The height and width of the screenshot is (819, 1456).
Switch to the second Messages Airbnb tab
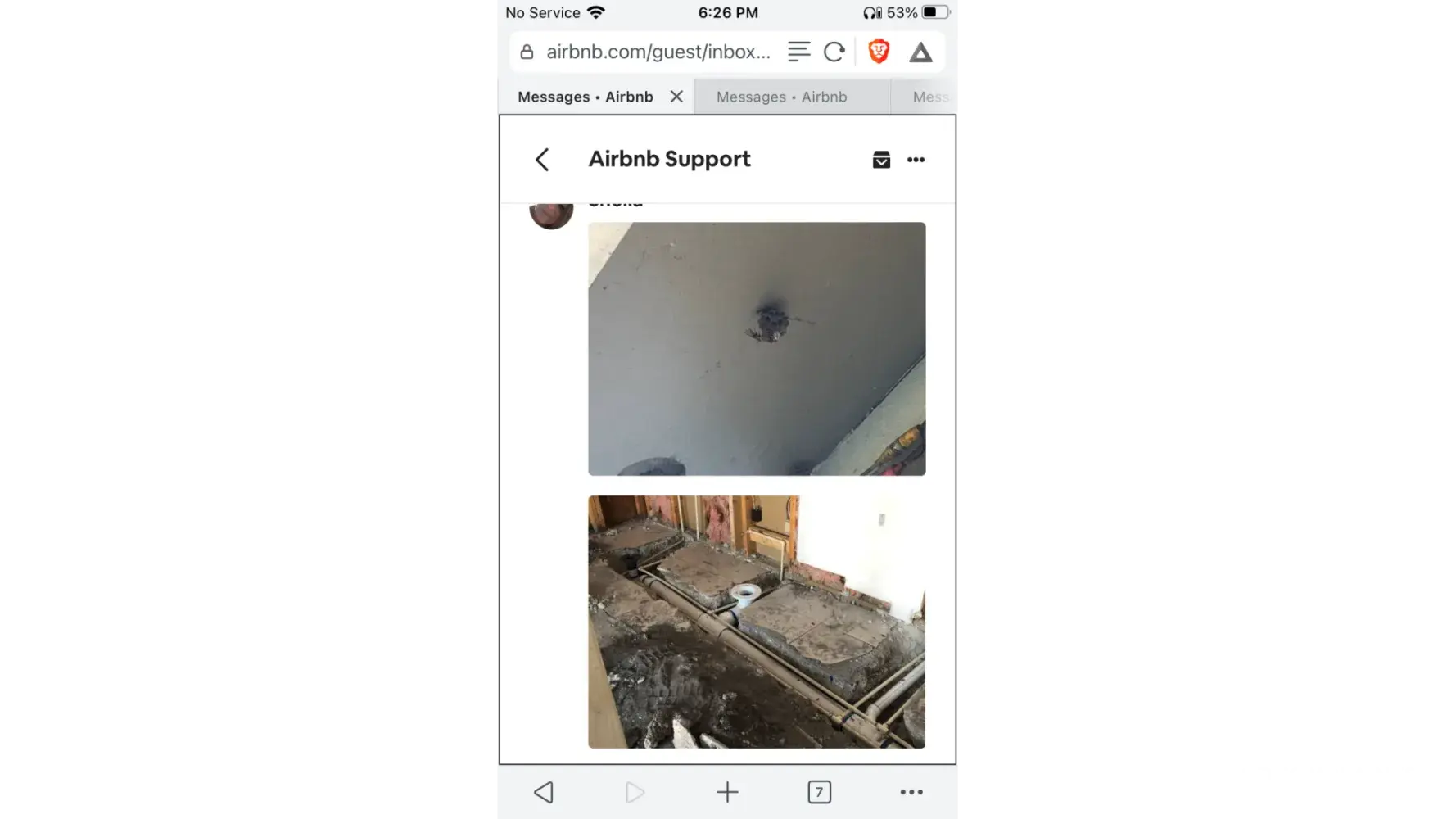point(781,97)
